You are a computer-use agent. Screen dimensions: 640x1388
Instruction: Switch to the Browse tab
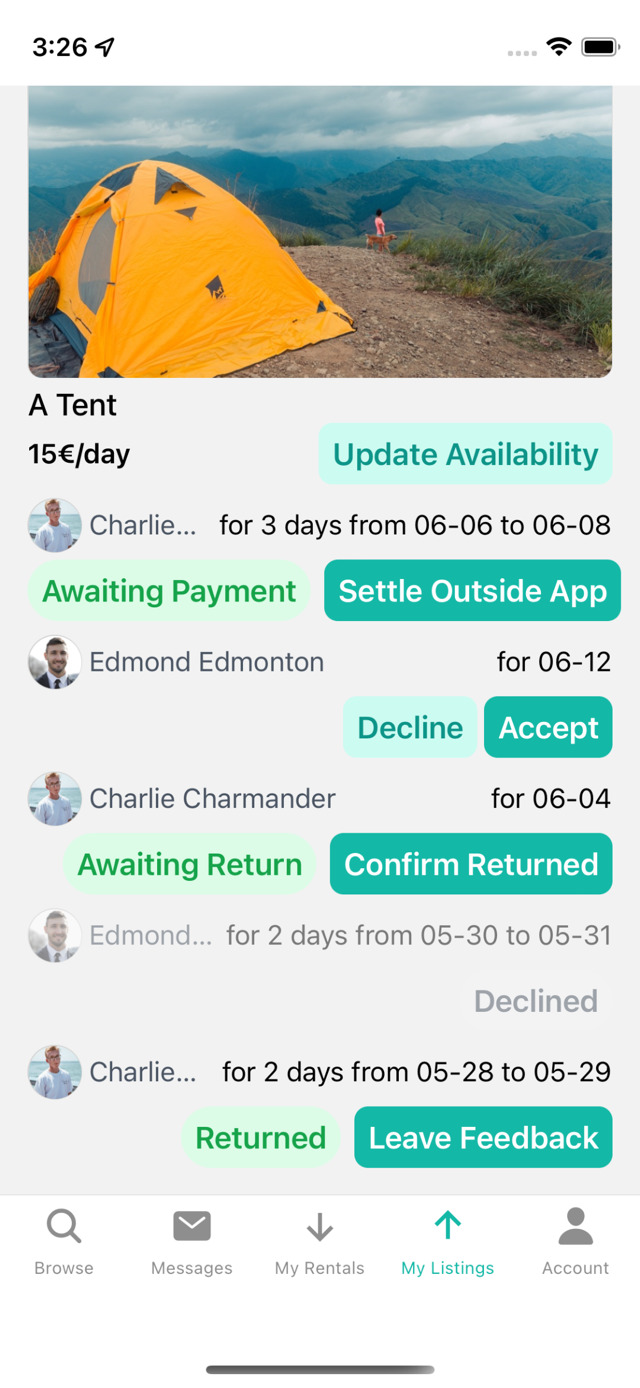[x=64, y=1241]
